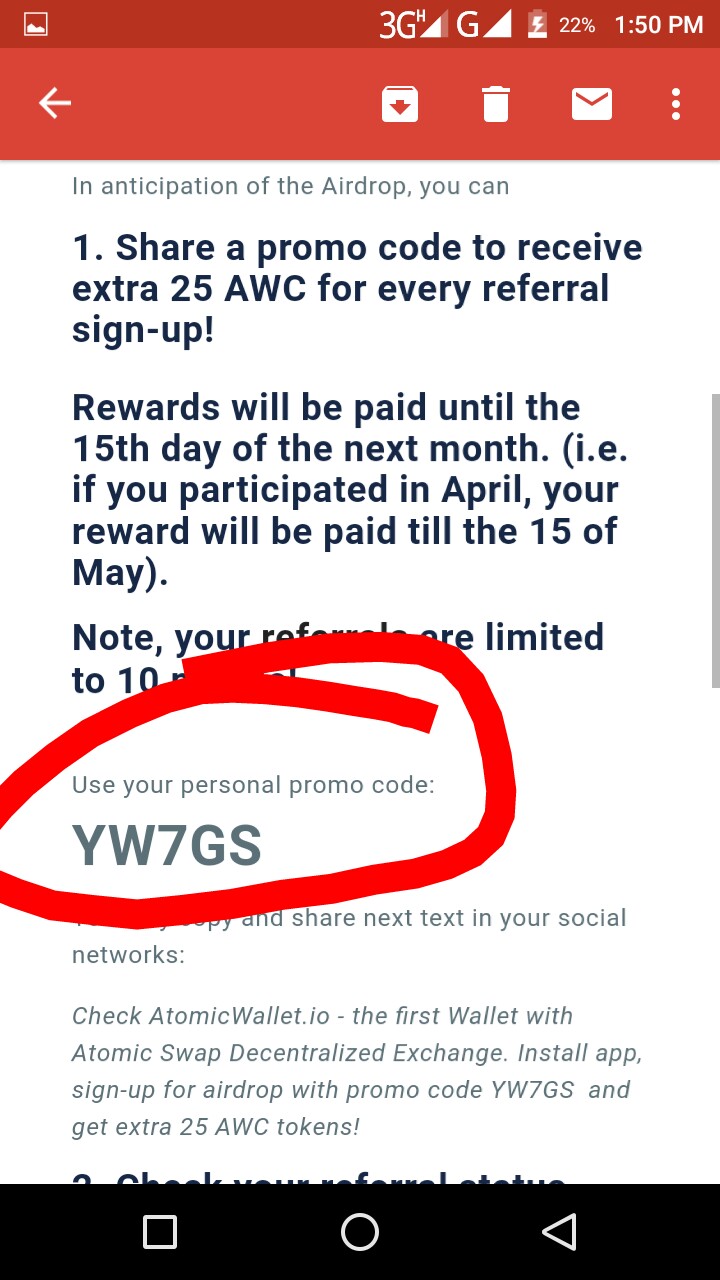
Task: Mark this email as unread
Action: point(592,104)
